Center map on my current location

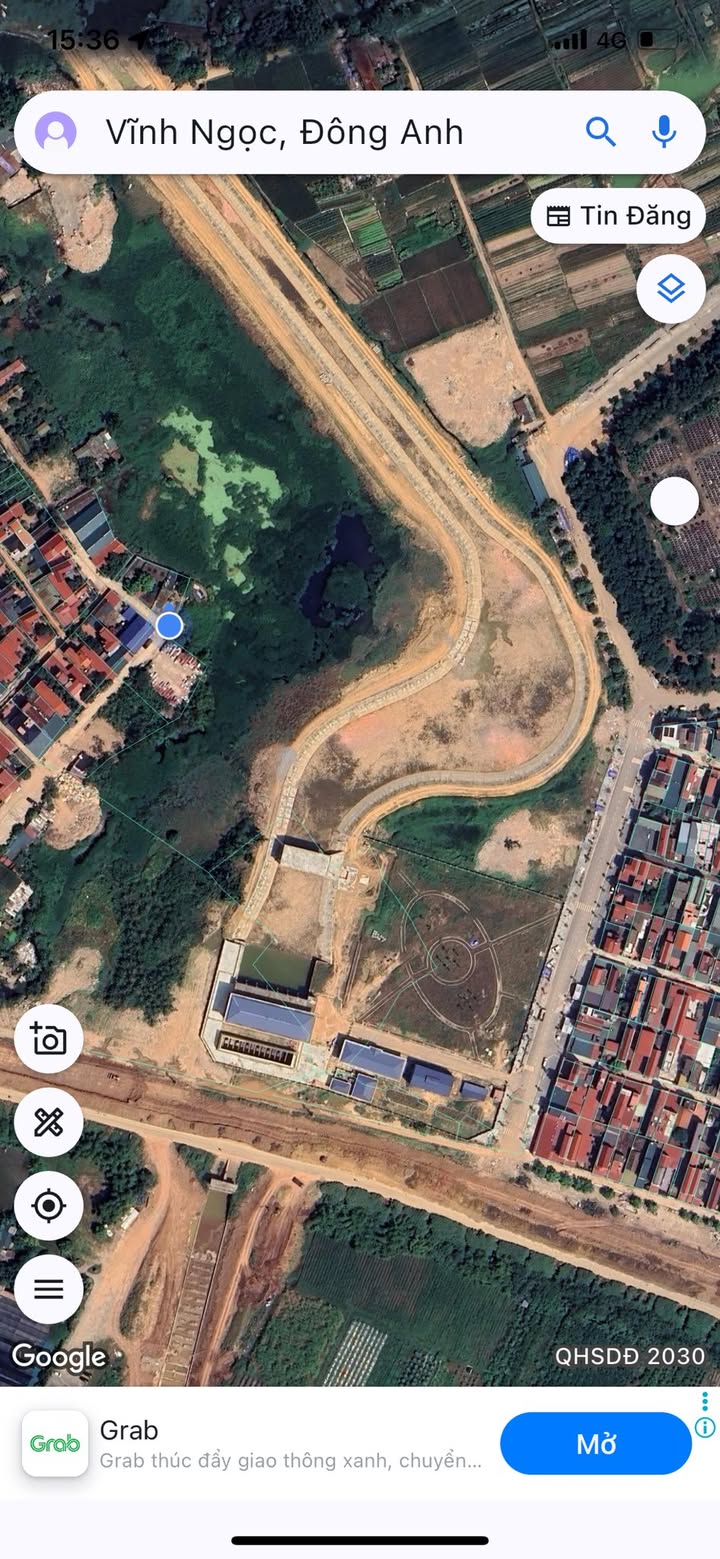click(x=48, y=1206)
